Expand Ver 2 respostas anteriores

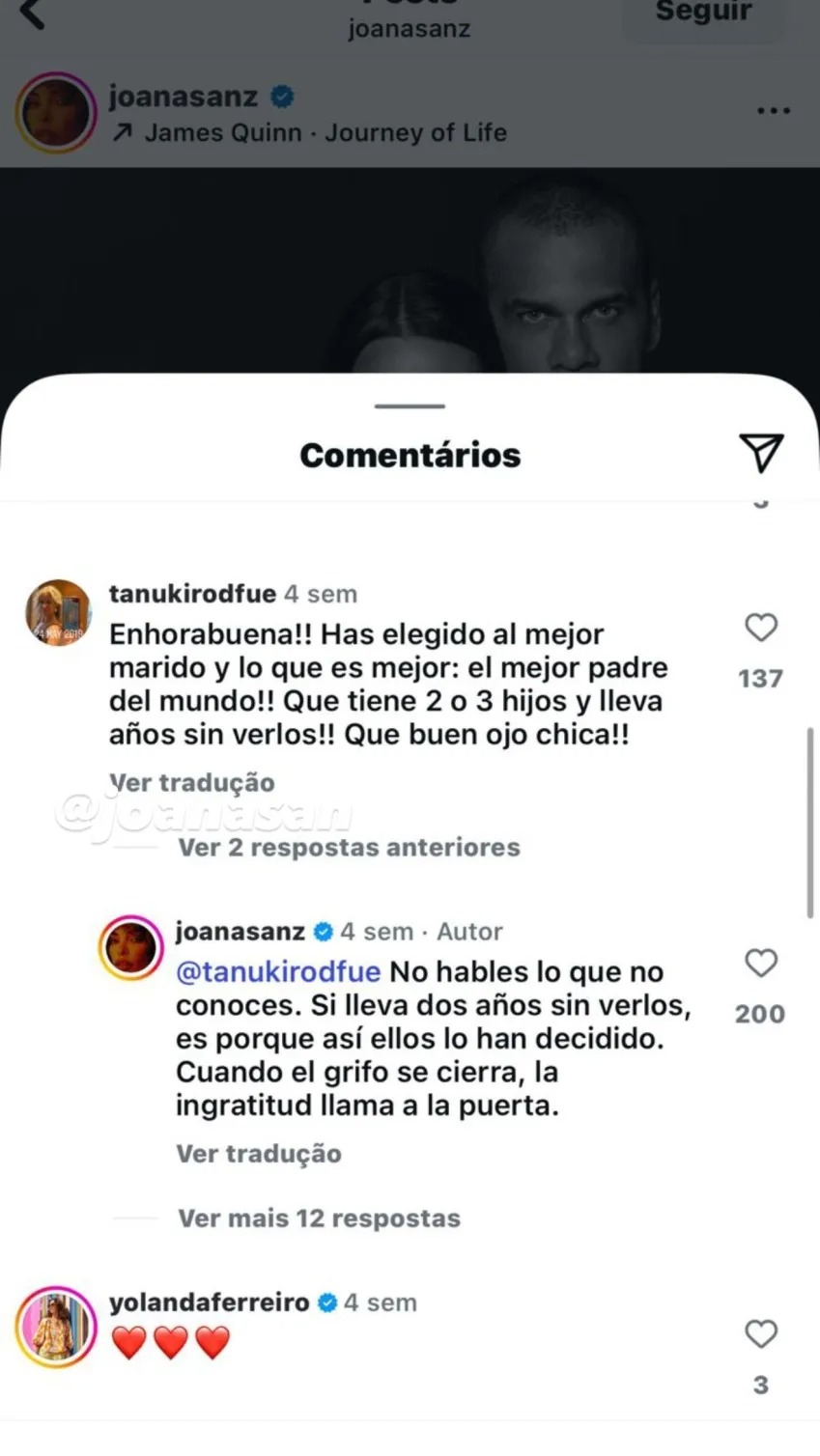point(349,847)
